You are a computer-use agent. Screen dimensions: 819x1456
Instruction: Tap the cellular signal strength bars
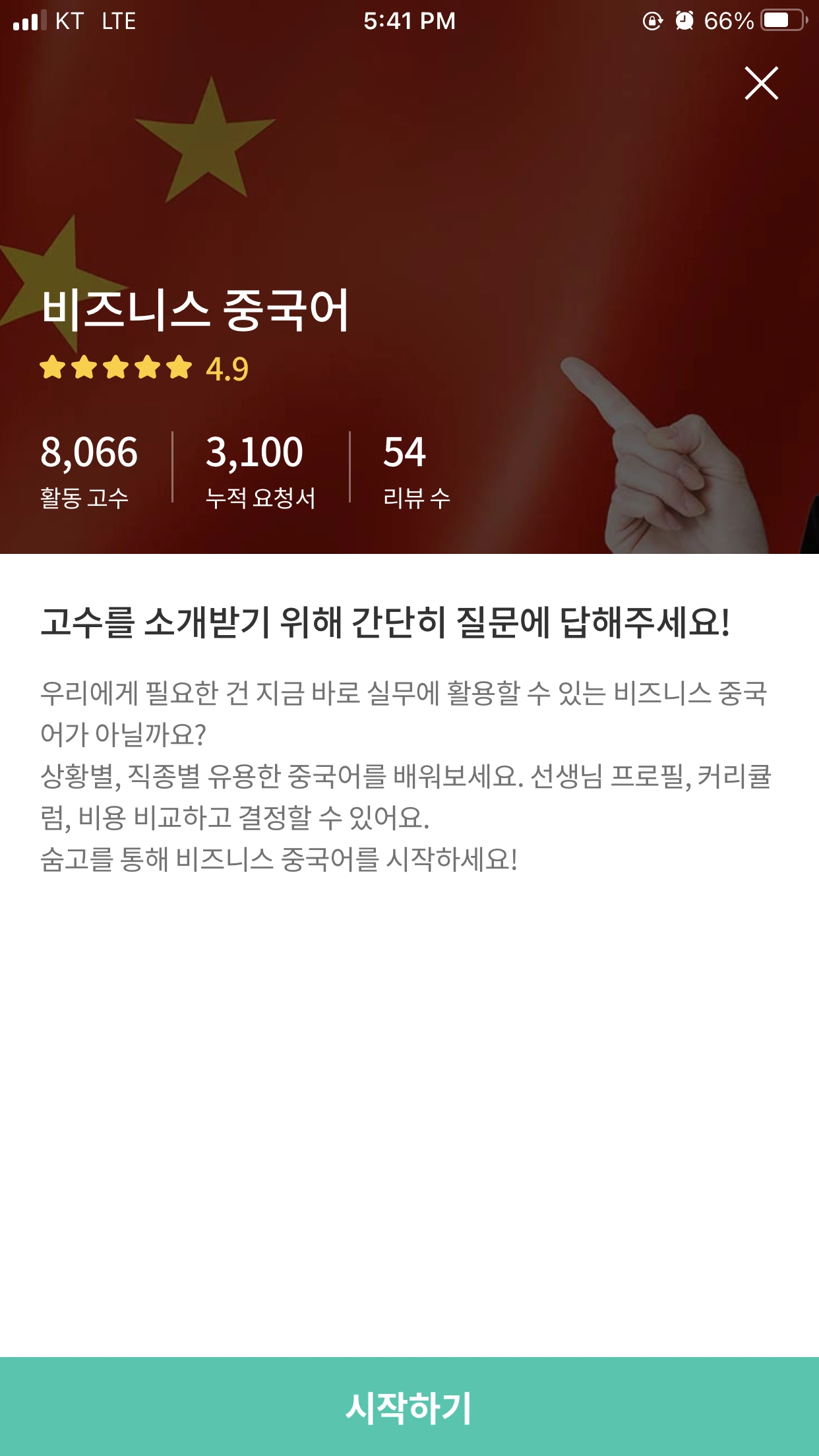pos(29,20)
